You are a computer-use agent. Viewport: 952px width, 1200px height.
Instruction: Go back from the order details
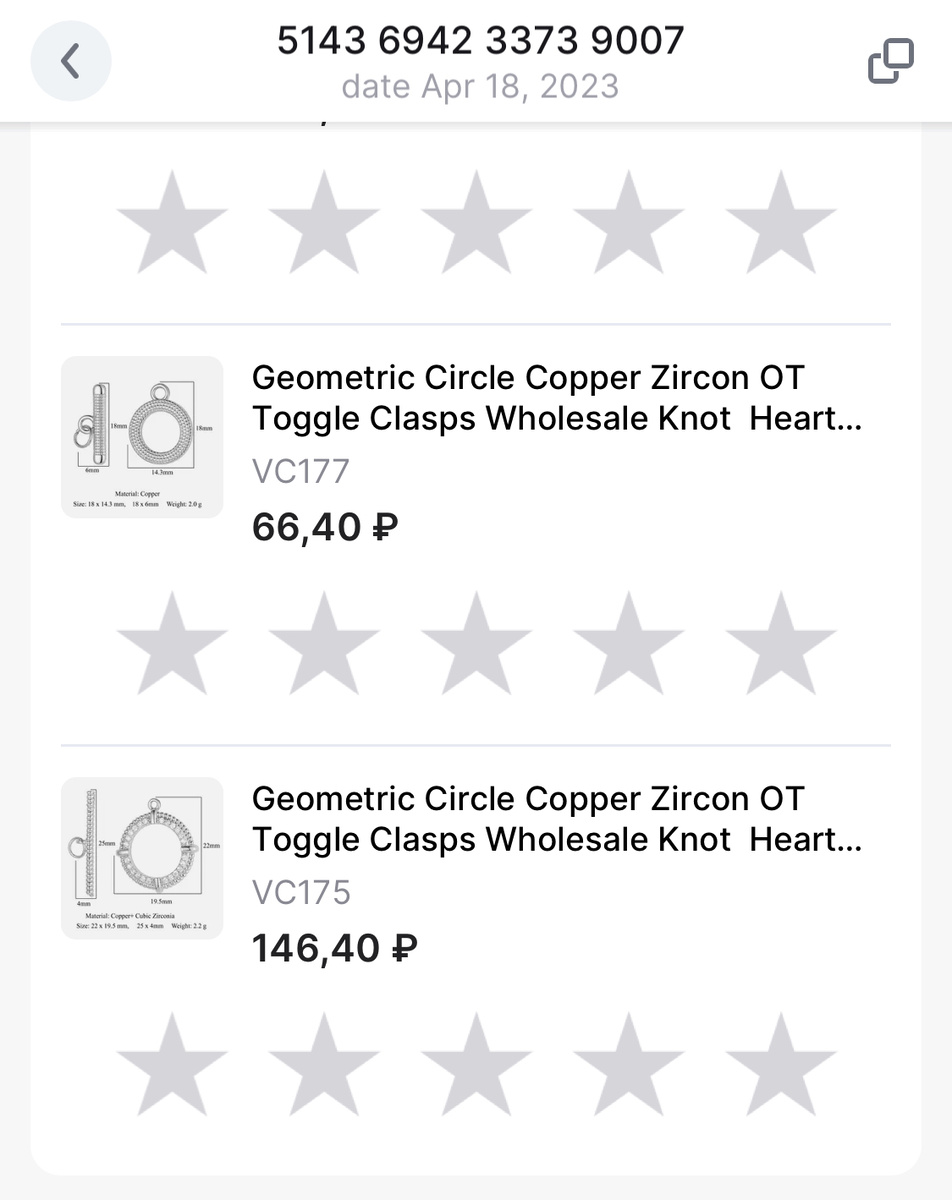coord(70,62)
